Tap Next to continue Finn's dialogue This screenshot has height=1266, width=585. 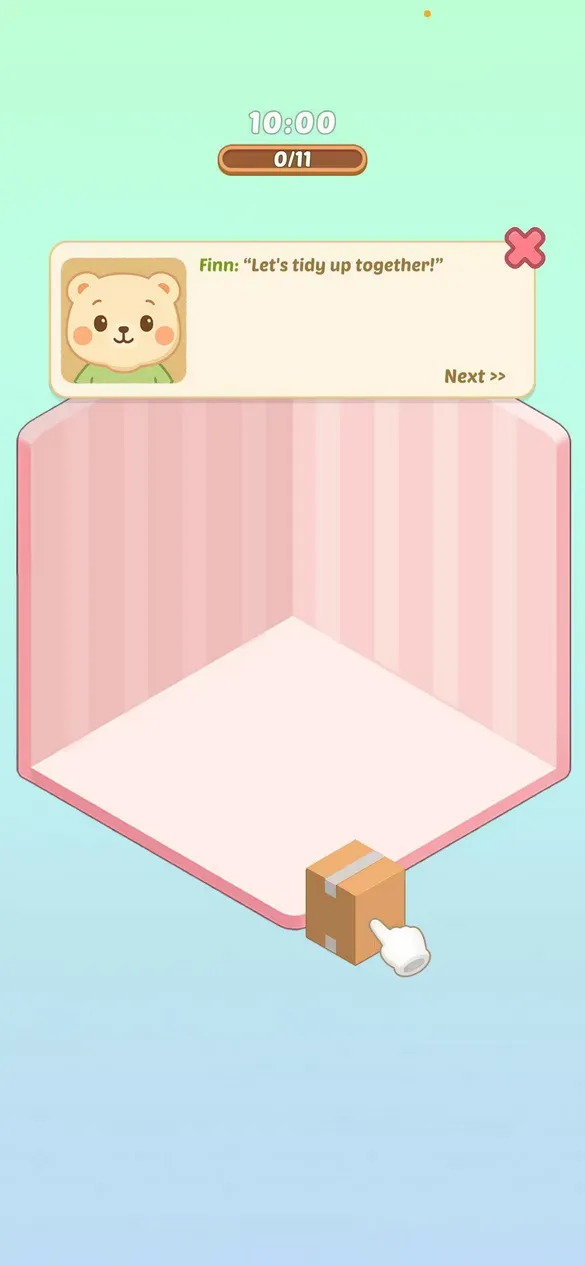[x=475, y=376]
